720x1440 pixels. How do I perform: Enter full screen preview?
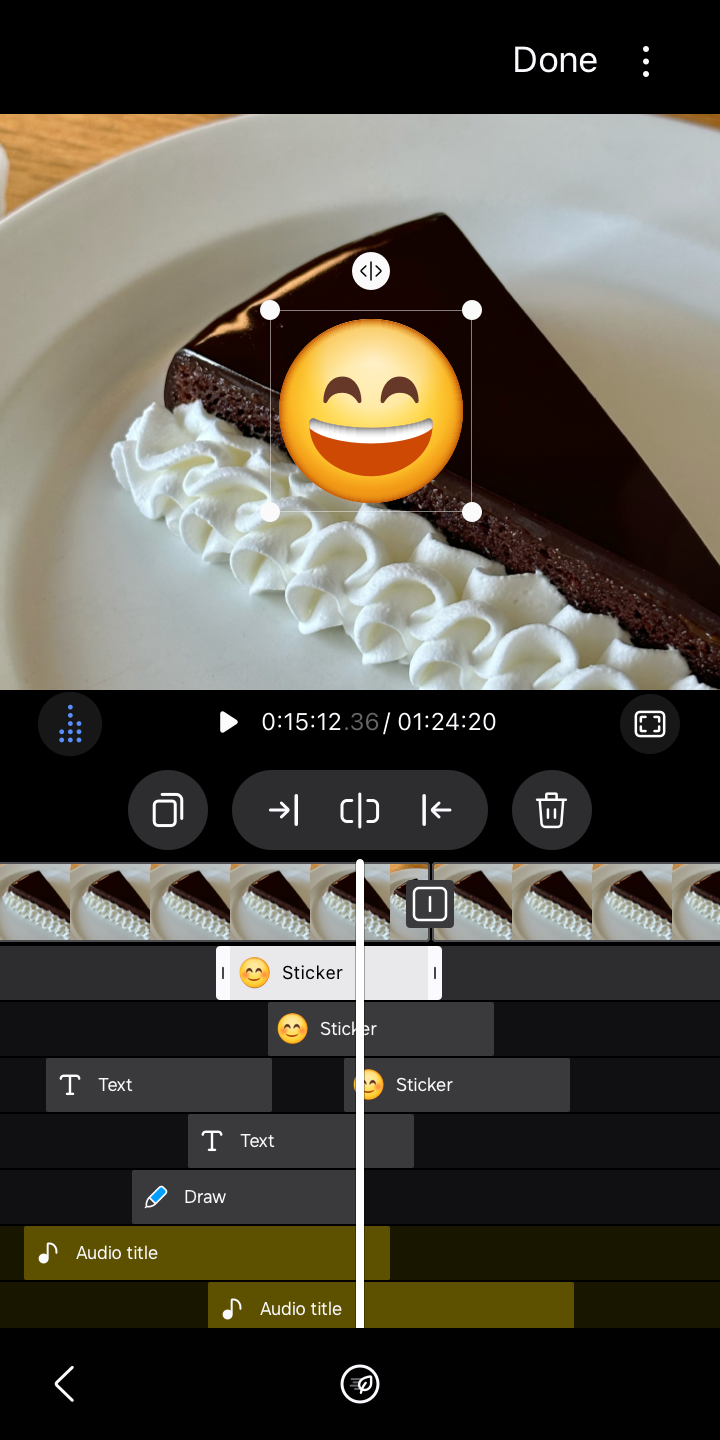coord(650,723)
